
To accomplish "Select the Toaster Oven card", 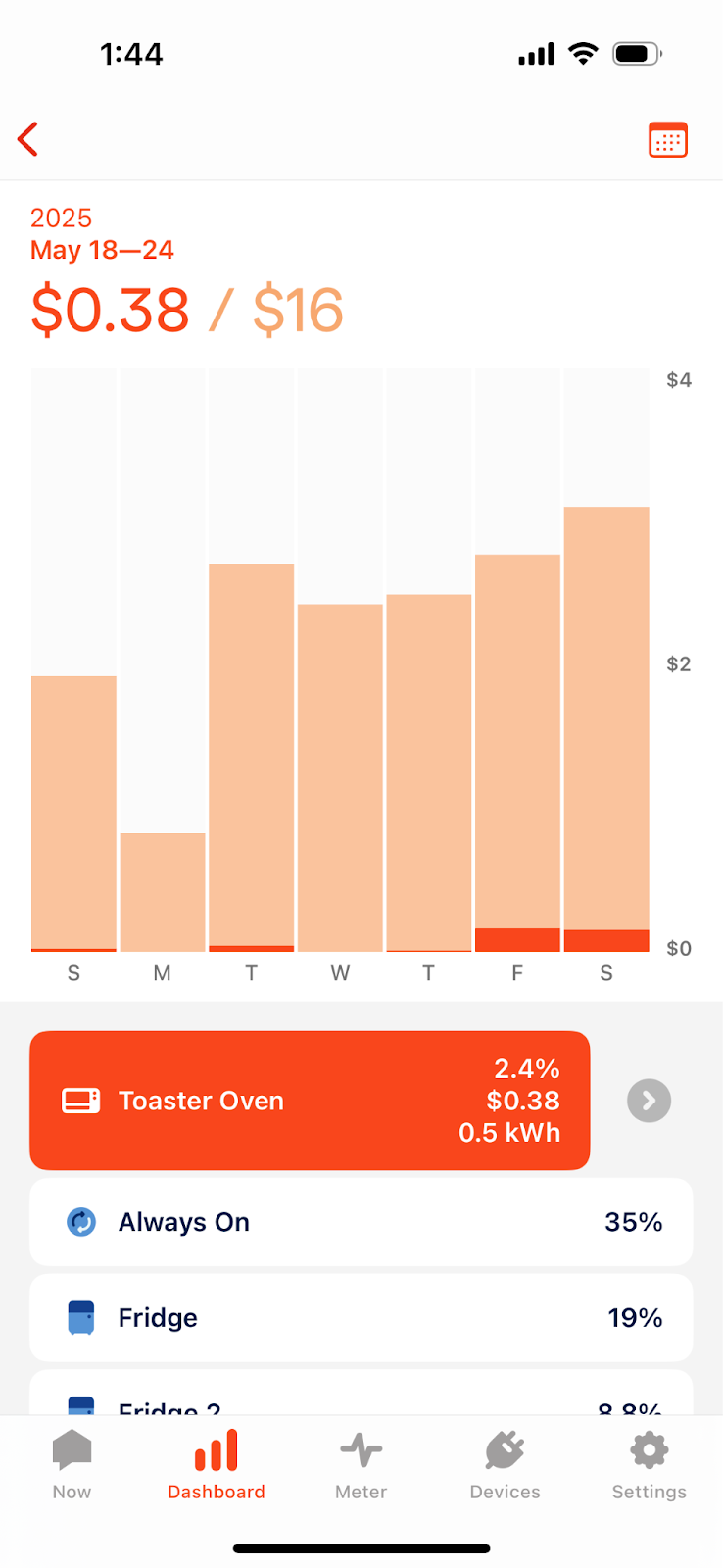I will coord(310,1100).
